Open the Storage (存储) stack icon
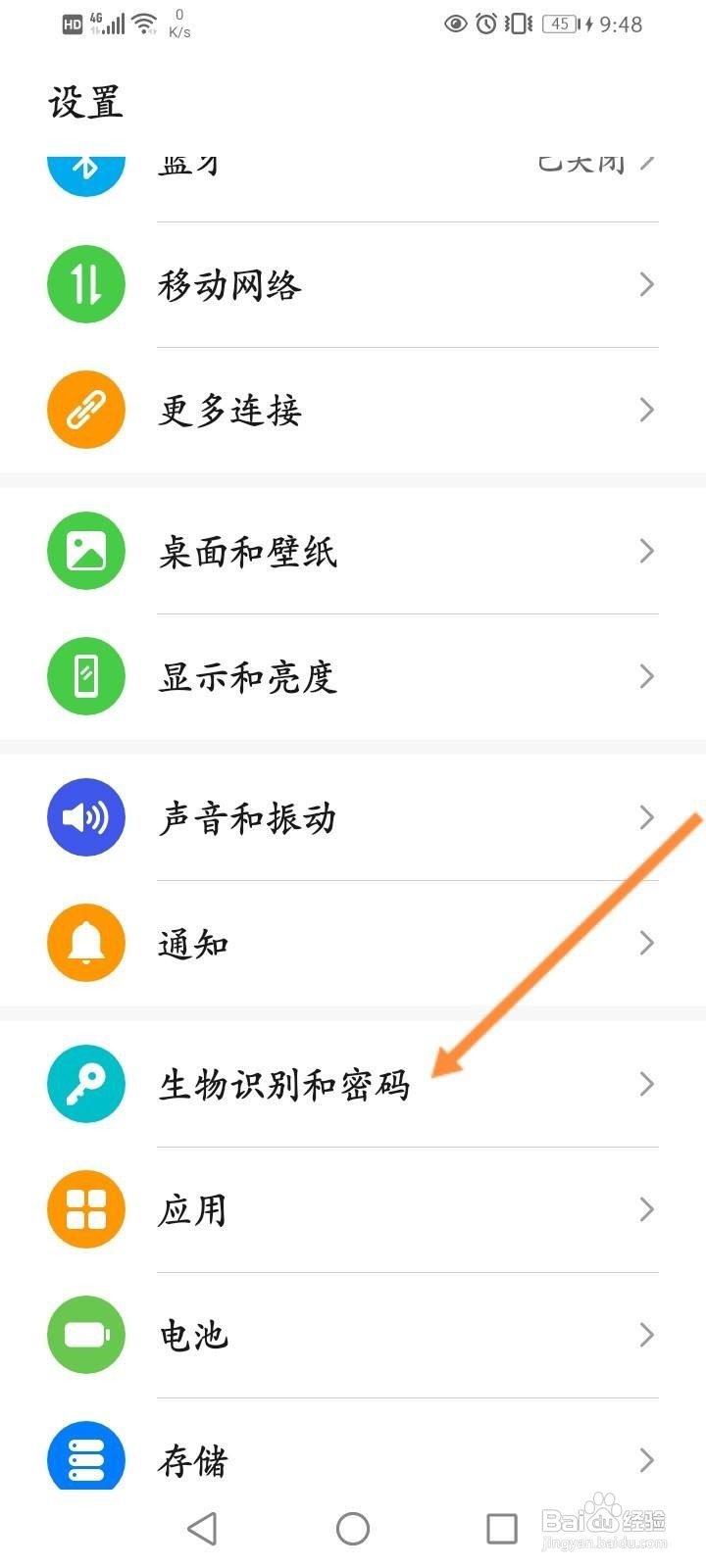Viewport: 706px width, 1568px height. pos(85,1458)
